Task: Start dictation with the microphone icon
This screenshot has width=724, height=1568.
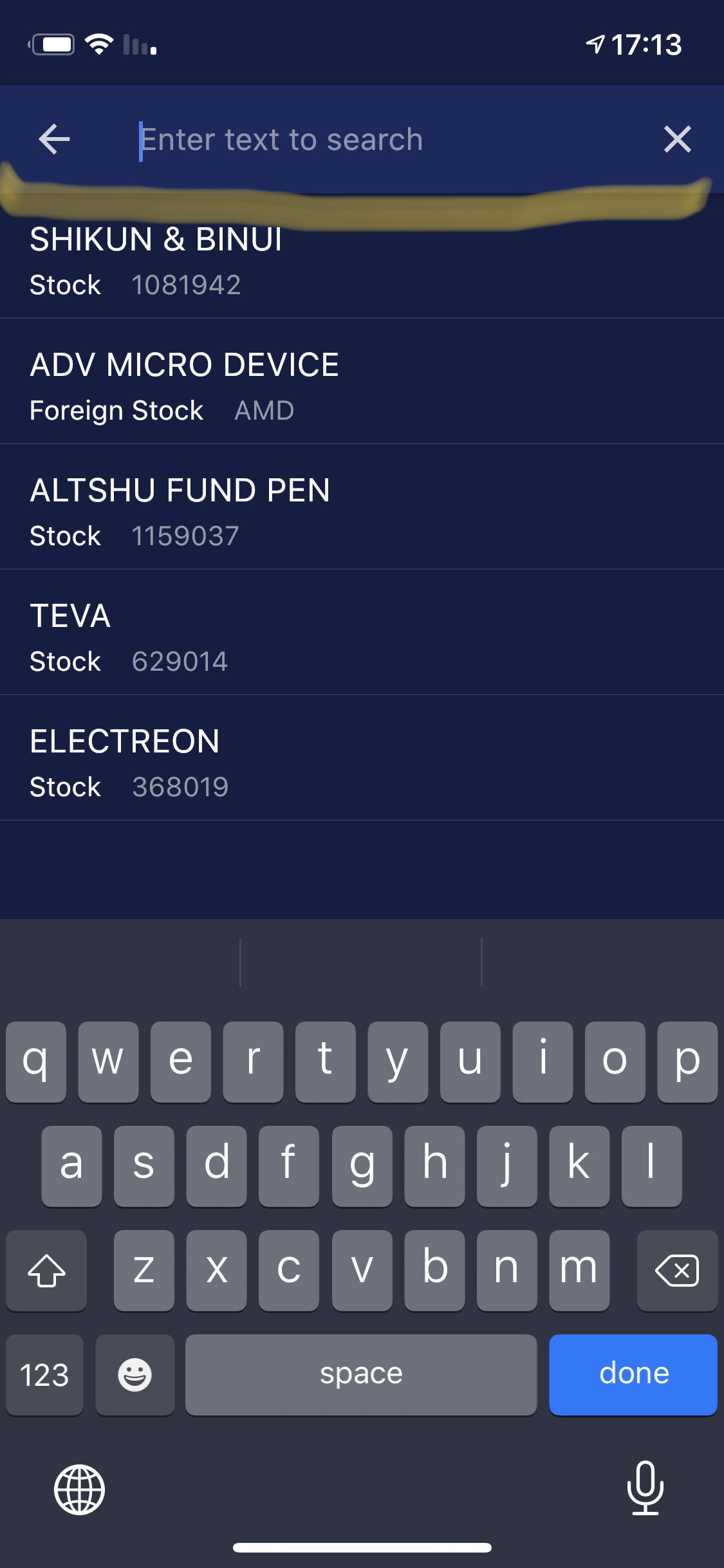Action: (x=645, y=1488)
